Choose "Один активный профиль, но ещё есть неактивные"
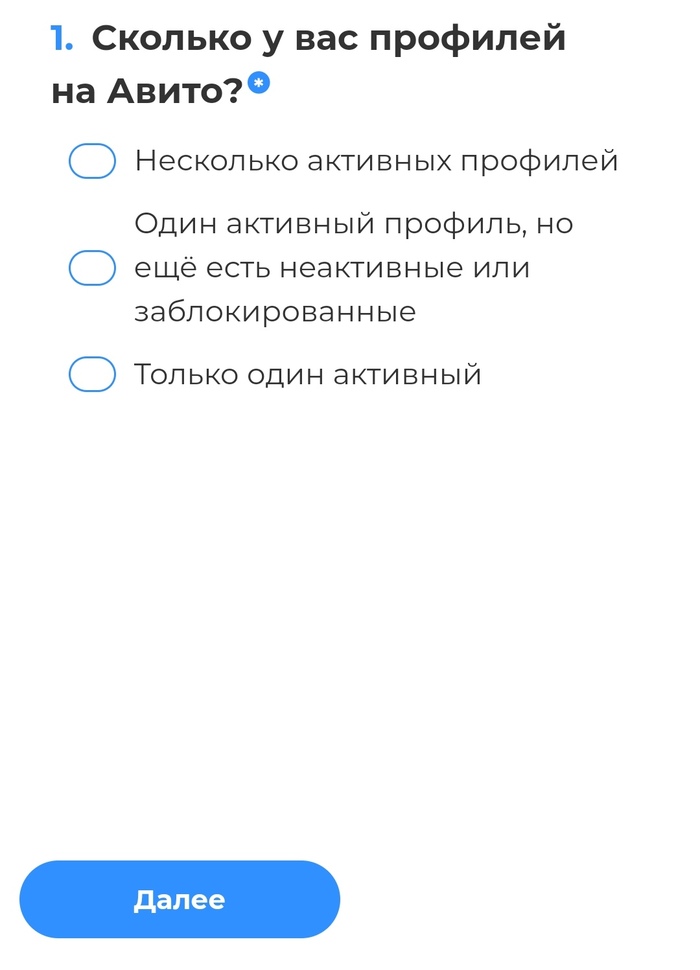 pos(92,268)
